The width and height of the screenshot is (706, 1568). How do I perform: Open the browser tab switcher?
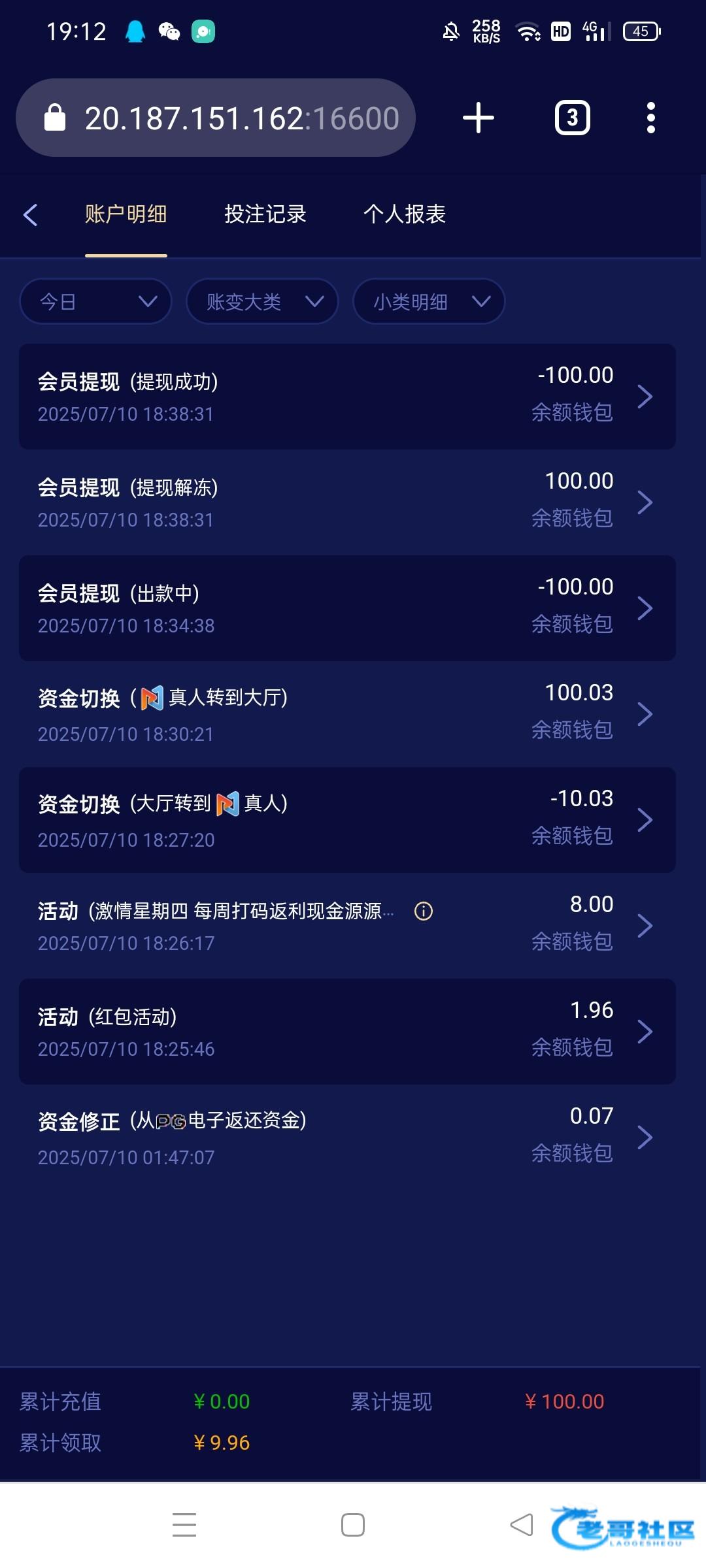coord(573,118)
